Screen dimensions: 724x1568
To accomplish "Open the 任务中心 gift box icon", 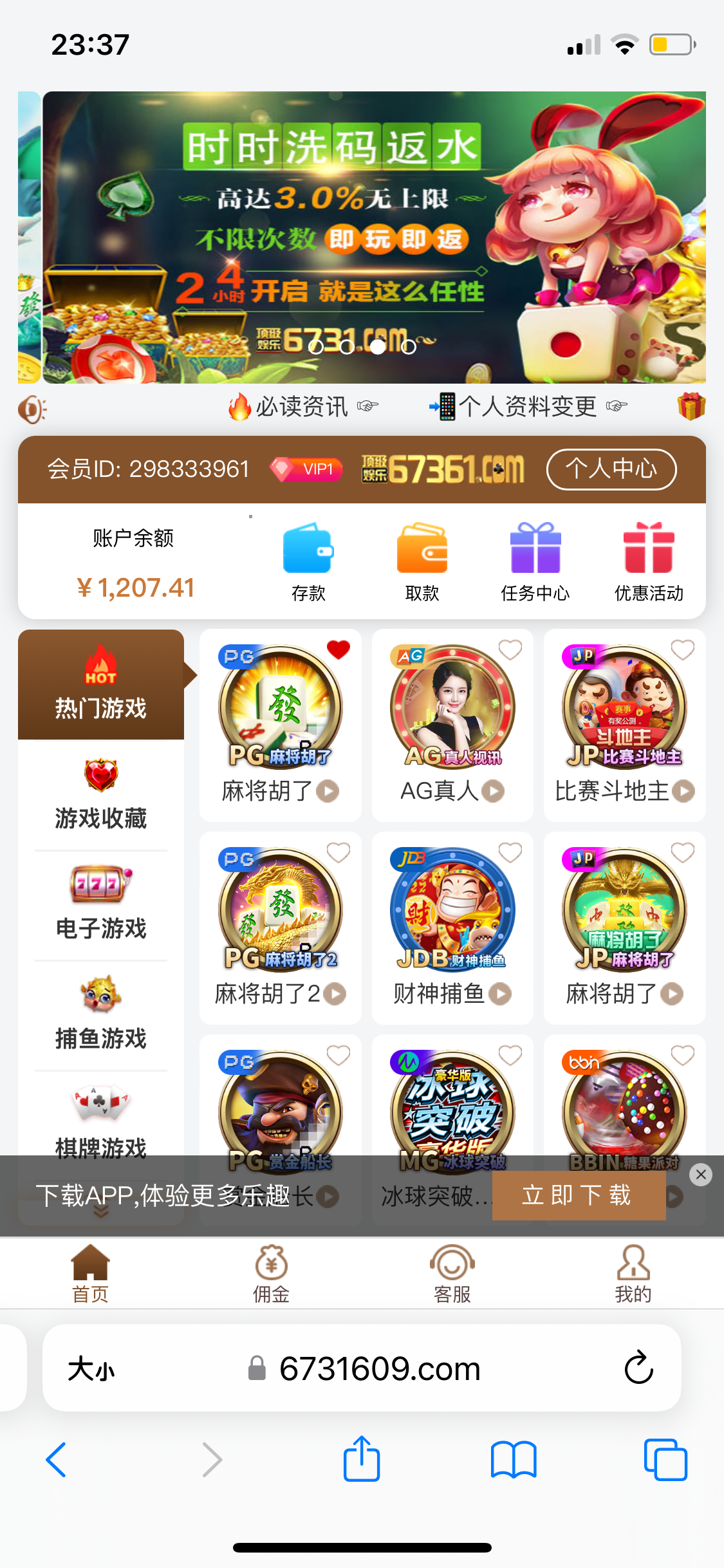I will click(x=535, y=557).
